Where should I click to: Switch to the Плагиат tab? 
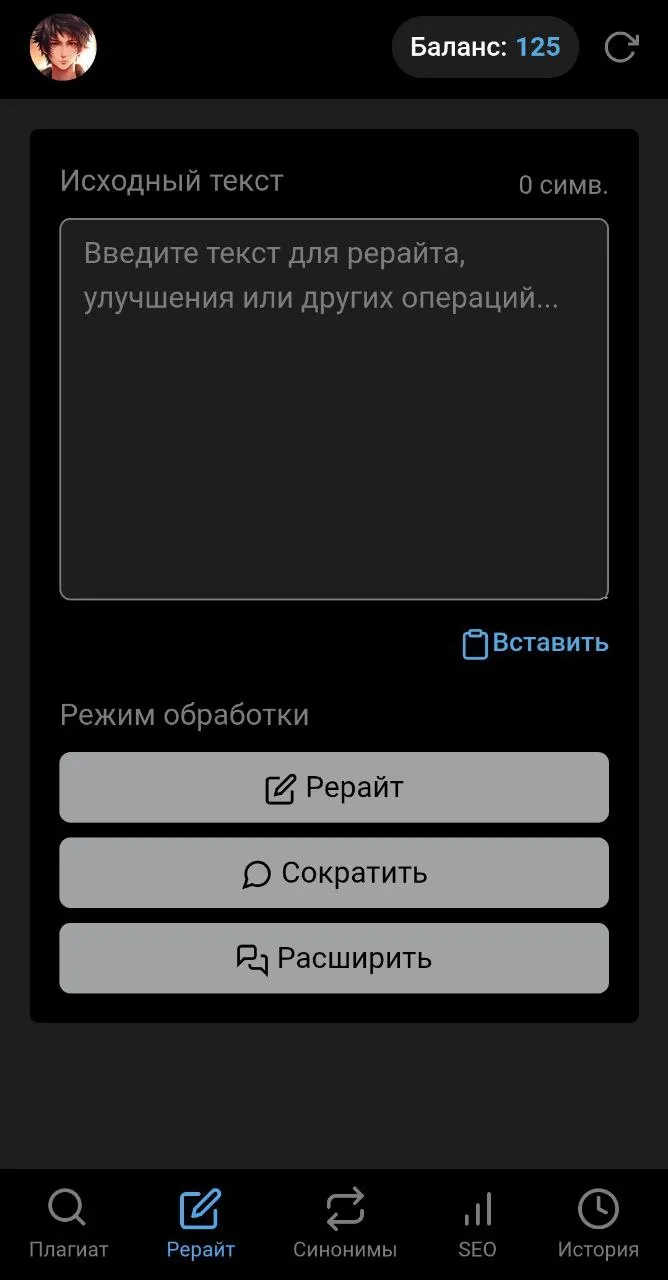68,1224
